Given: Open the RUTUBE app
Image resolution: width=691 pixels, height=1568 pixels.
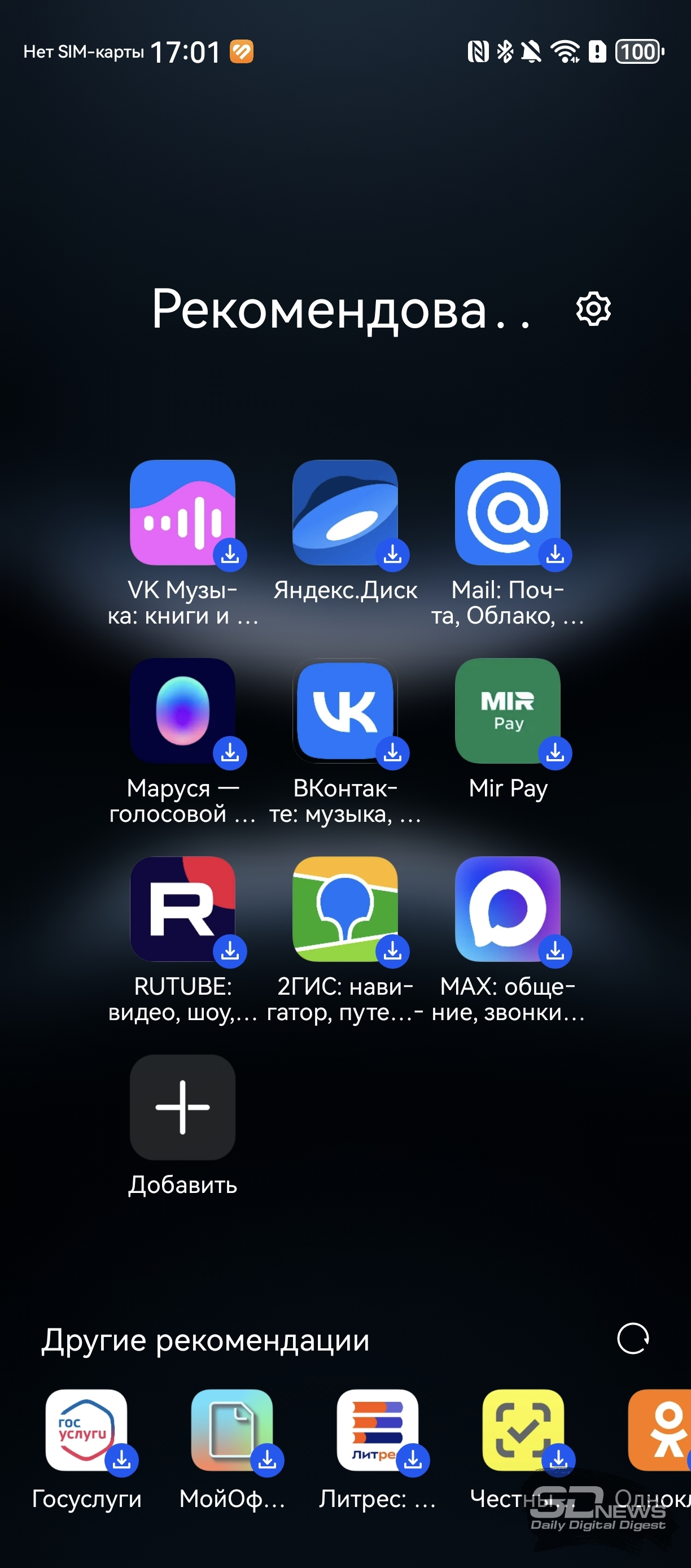Looking at the screenshot, I should pyautogui.click(x=182, y=909).
